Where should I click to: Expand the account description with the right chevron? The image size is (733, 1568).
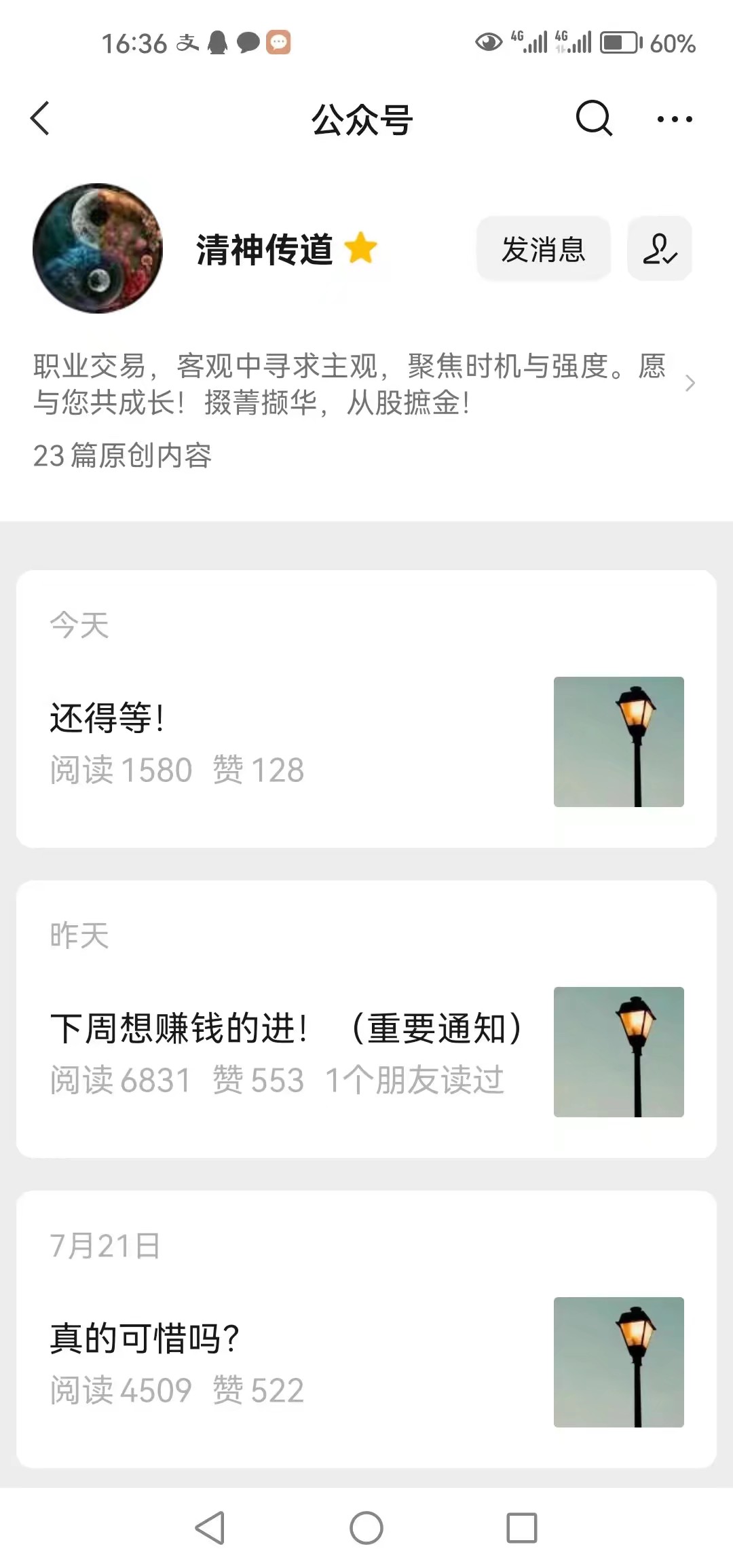click(691, 384)
